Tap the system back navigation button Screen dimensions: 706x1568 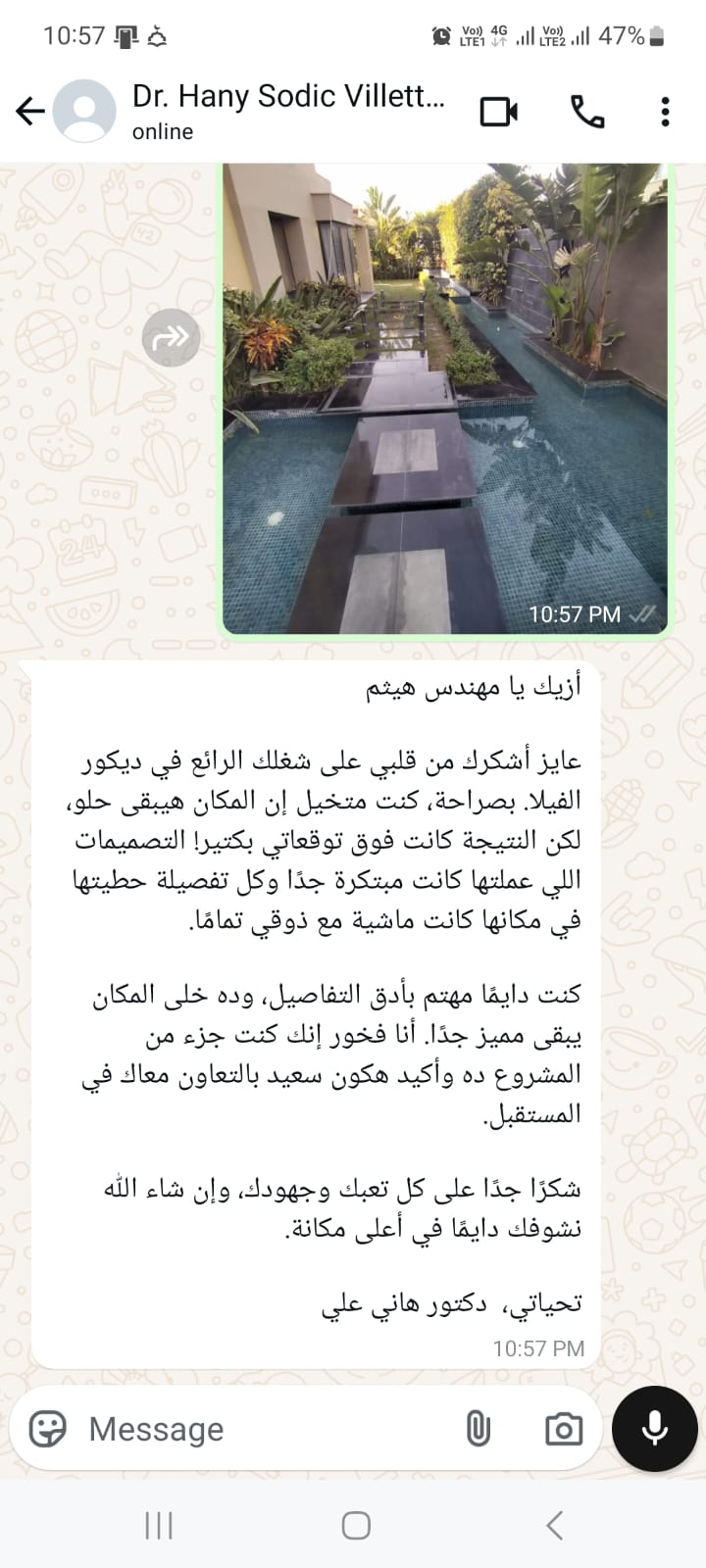(x=554, y=1525)
